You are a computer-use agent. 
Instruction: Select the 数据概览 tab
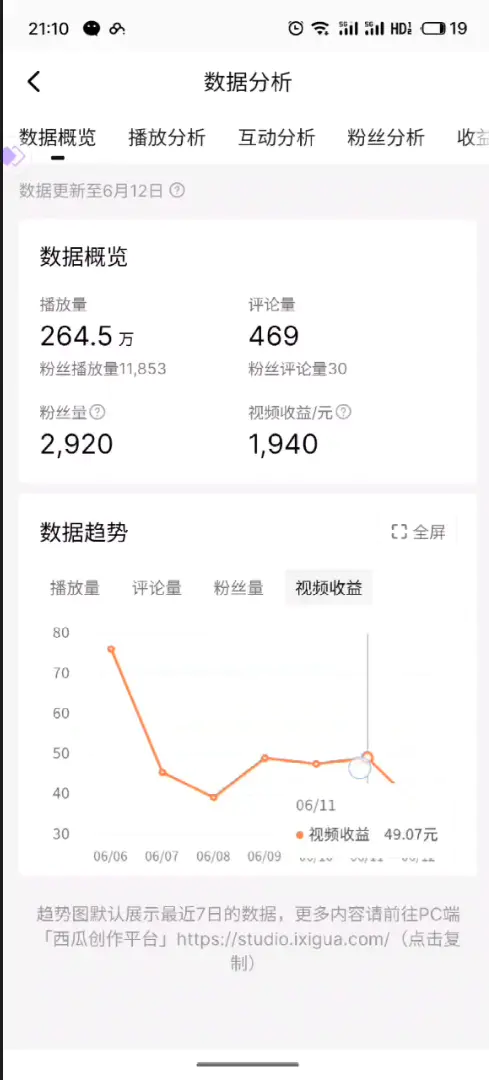57,137
